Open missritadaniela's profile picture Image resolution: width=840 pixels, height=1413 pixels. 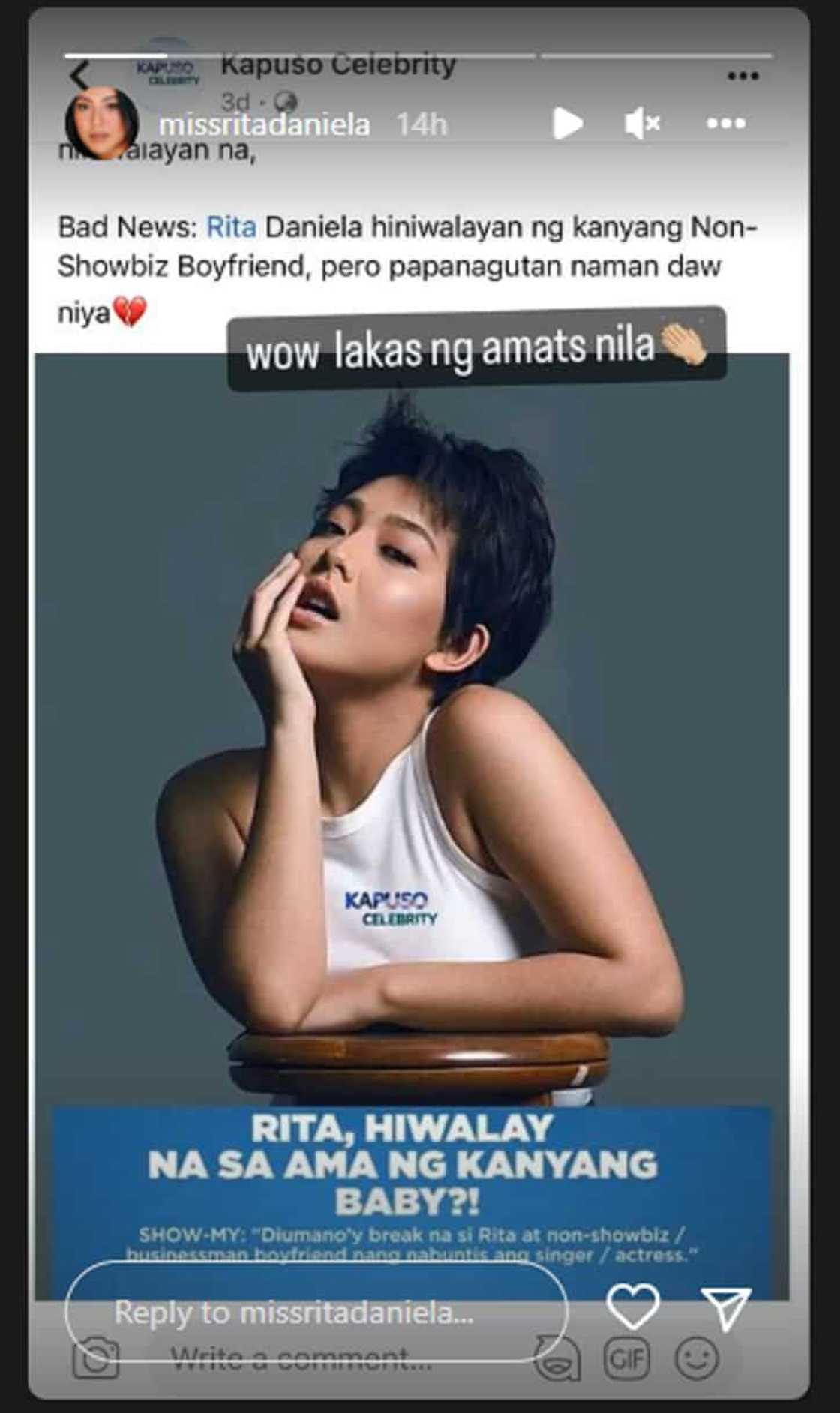pos(101,123)
